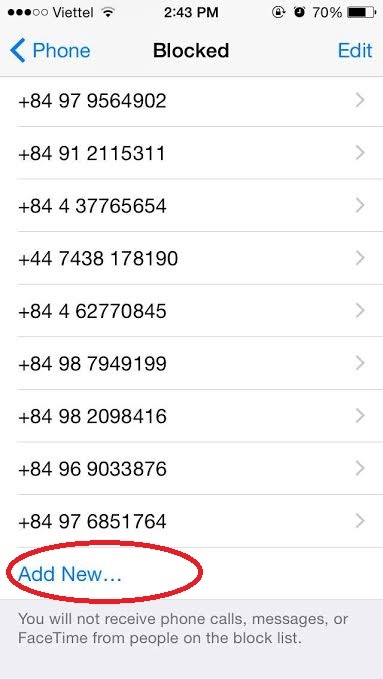Tap Edit to modify blocked list
Screen dimensions: 383x679
pyautogui.click(x=354, y=50)
